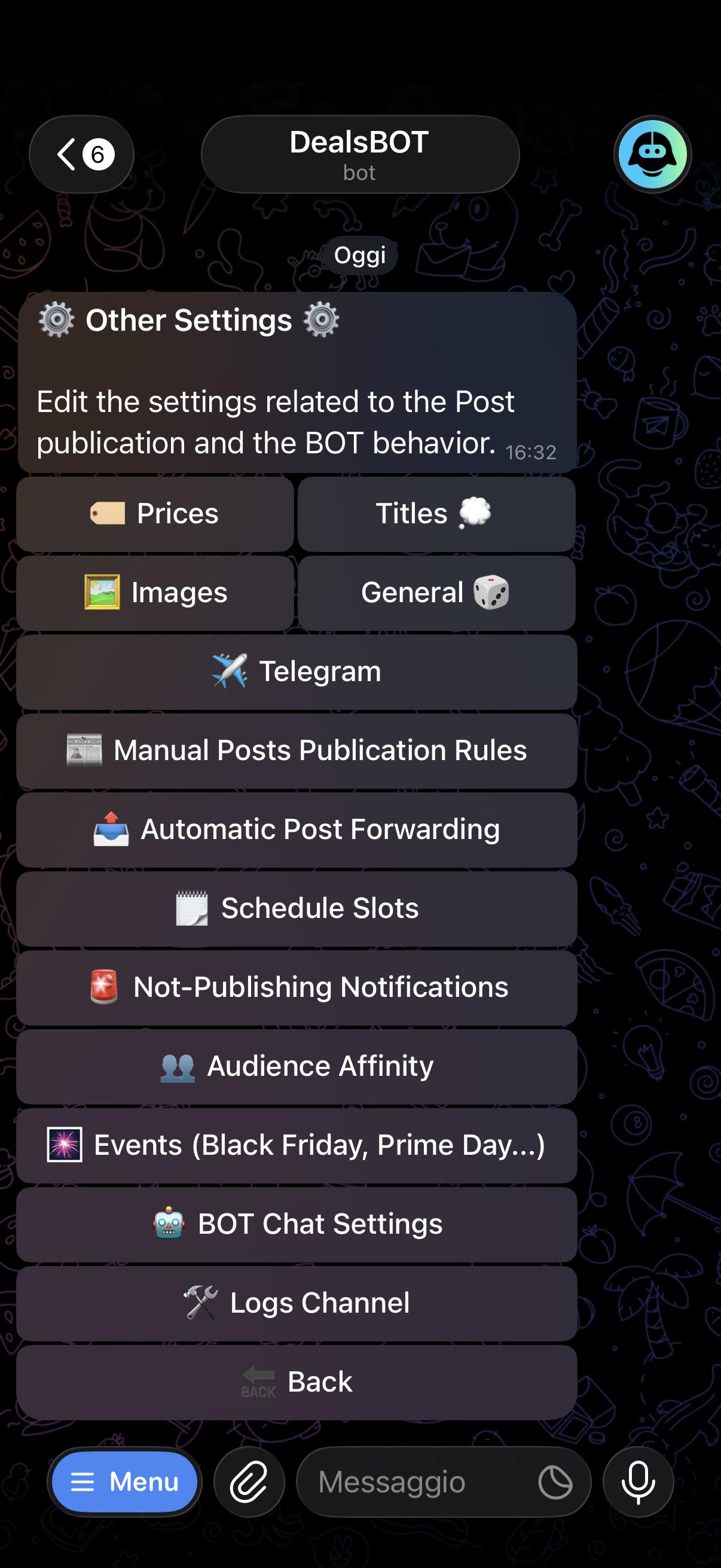The image size is (721, 1568).
Task: Open Not-Publishing Notifications
Action: tap(297, 987)
